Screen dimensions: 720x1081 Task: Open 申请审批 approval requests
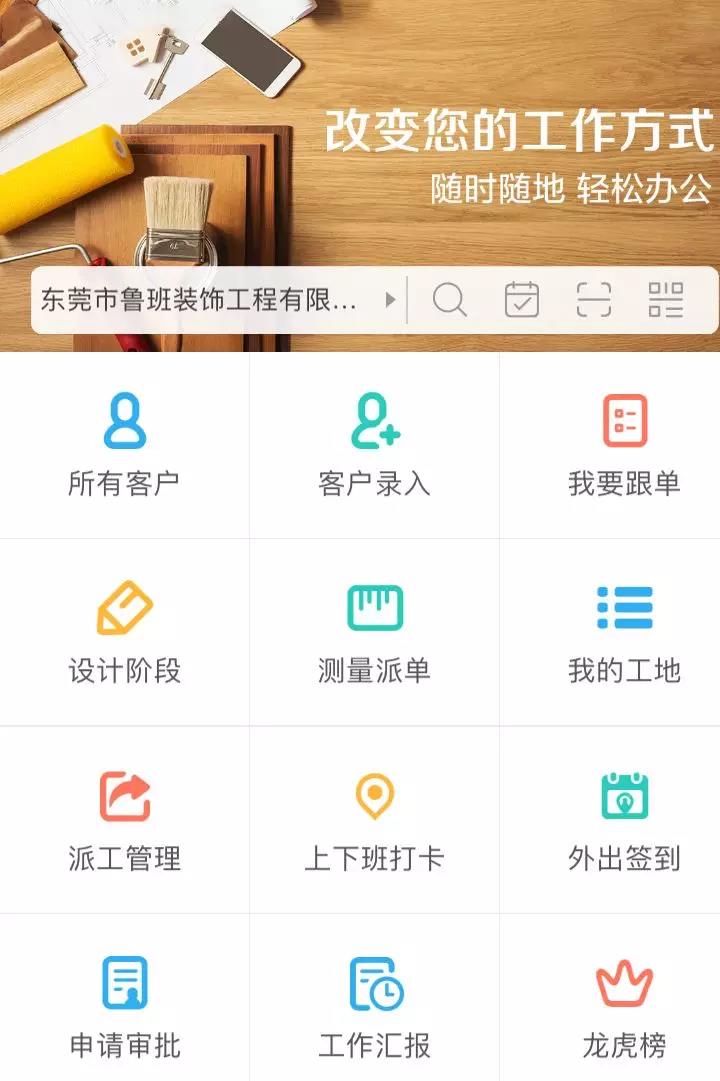pos(125,1007)
